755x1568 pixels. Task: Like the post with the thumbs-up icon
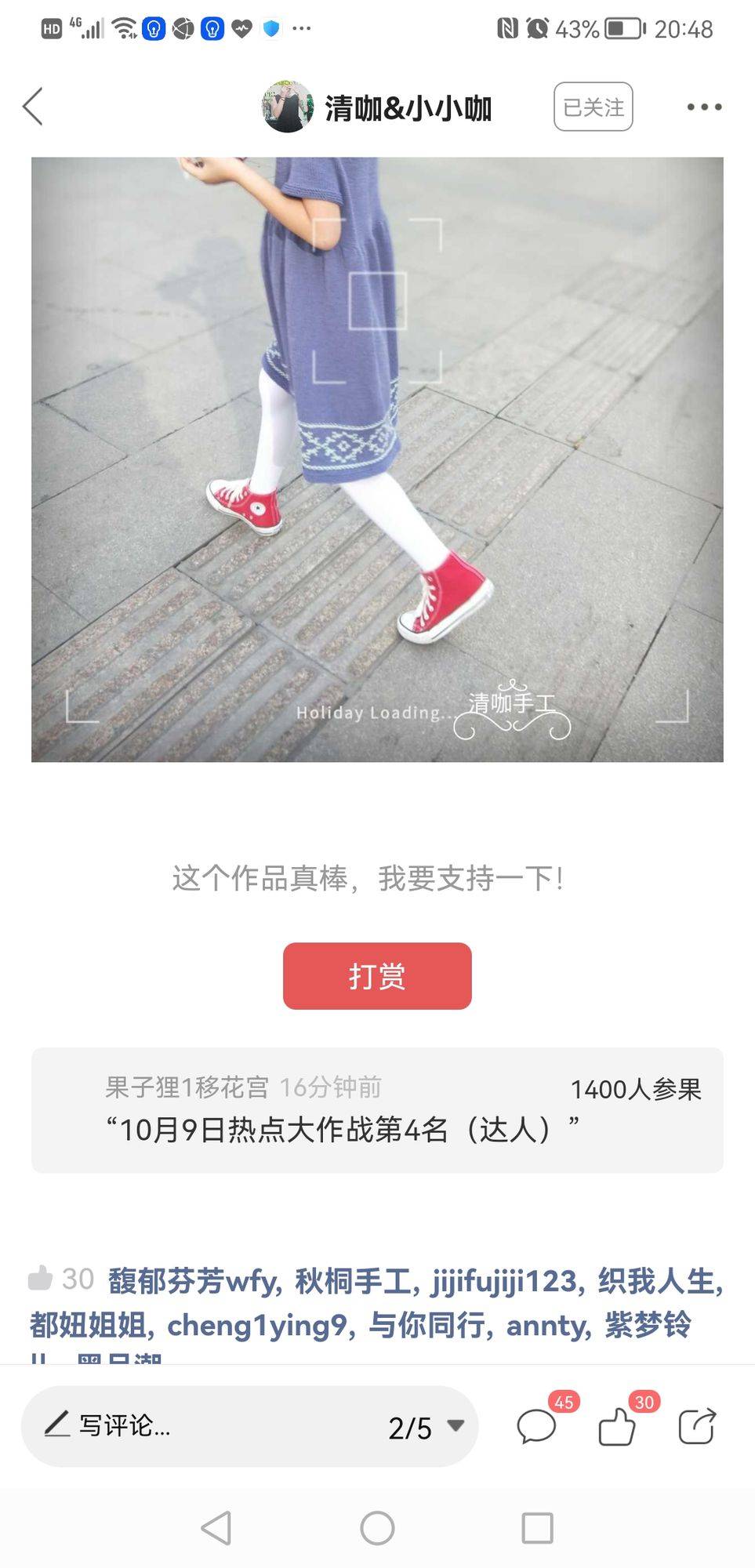tap(617, 1426)
